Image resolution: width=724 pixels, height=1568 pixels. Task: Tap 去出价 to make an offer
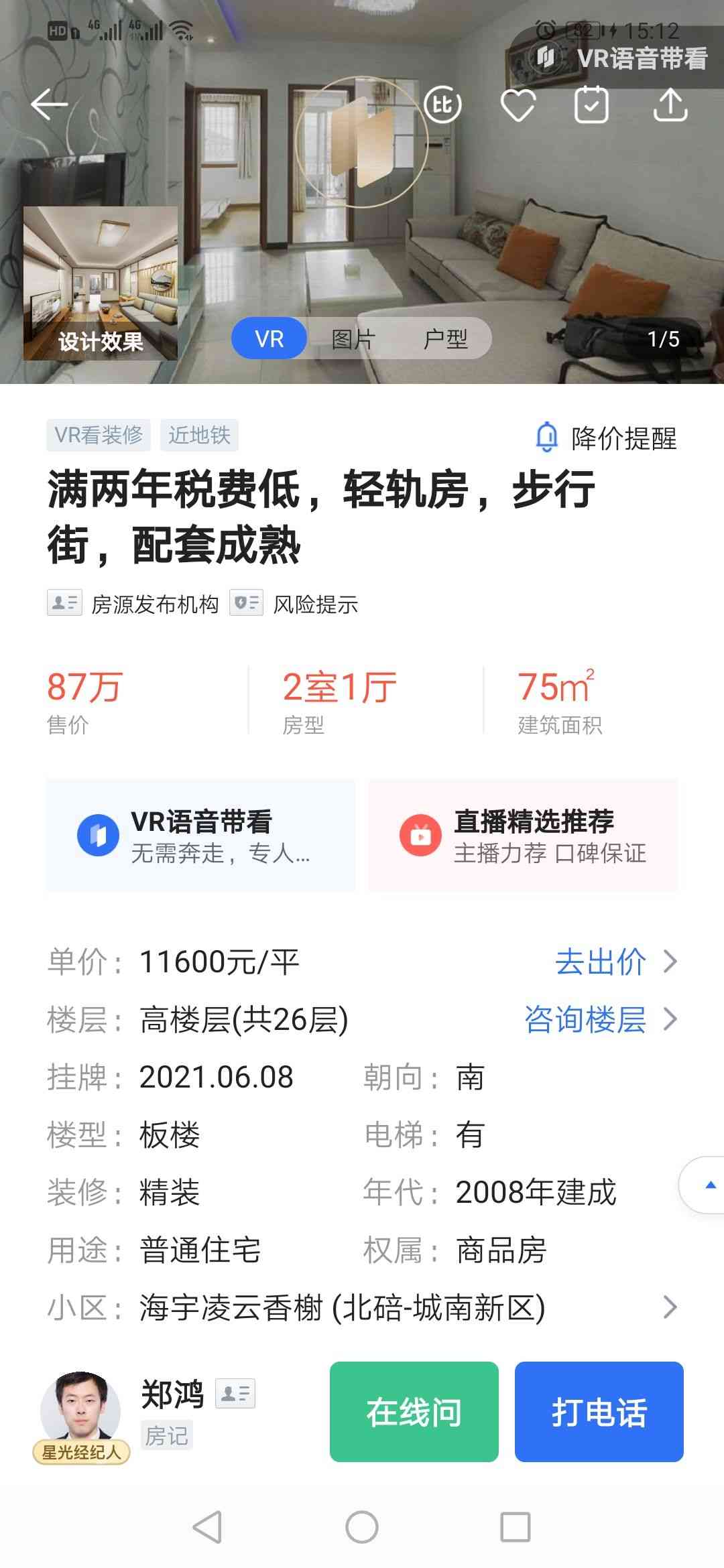615,962
